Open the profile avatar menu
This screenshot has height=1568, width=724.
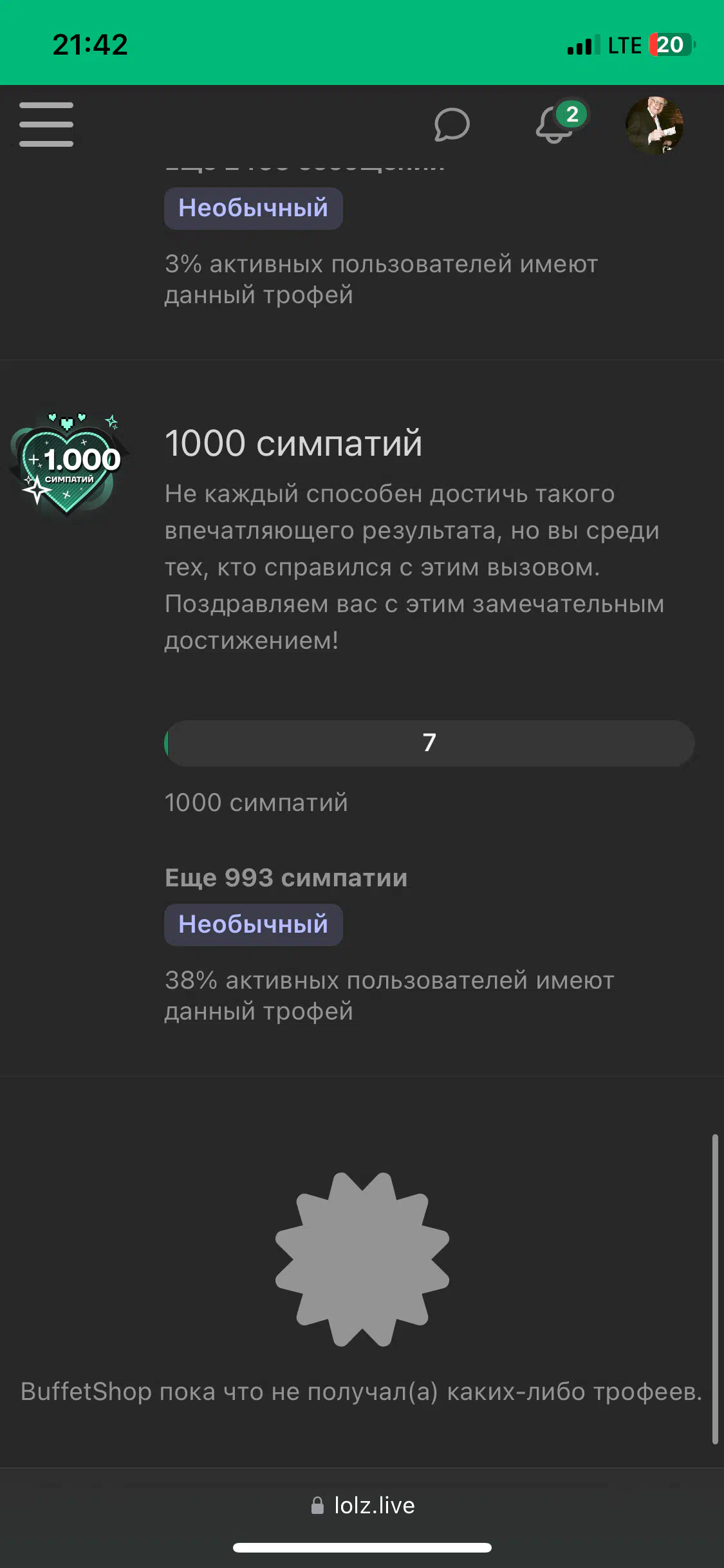point(654,125)
